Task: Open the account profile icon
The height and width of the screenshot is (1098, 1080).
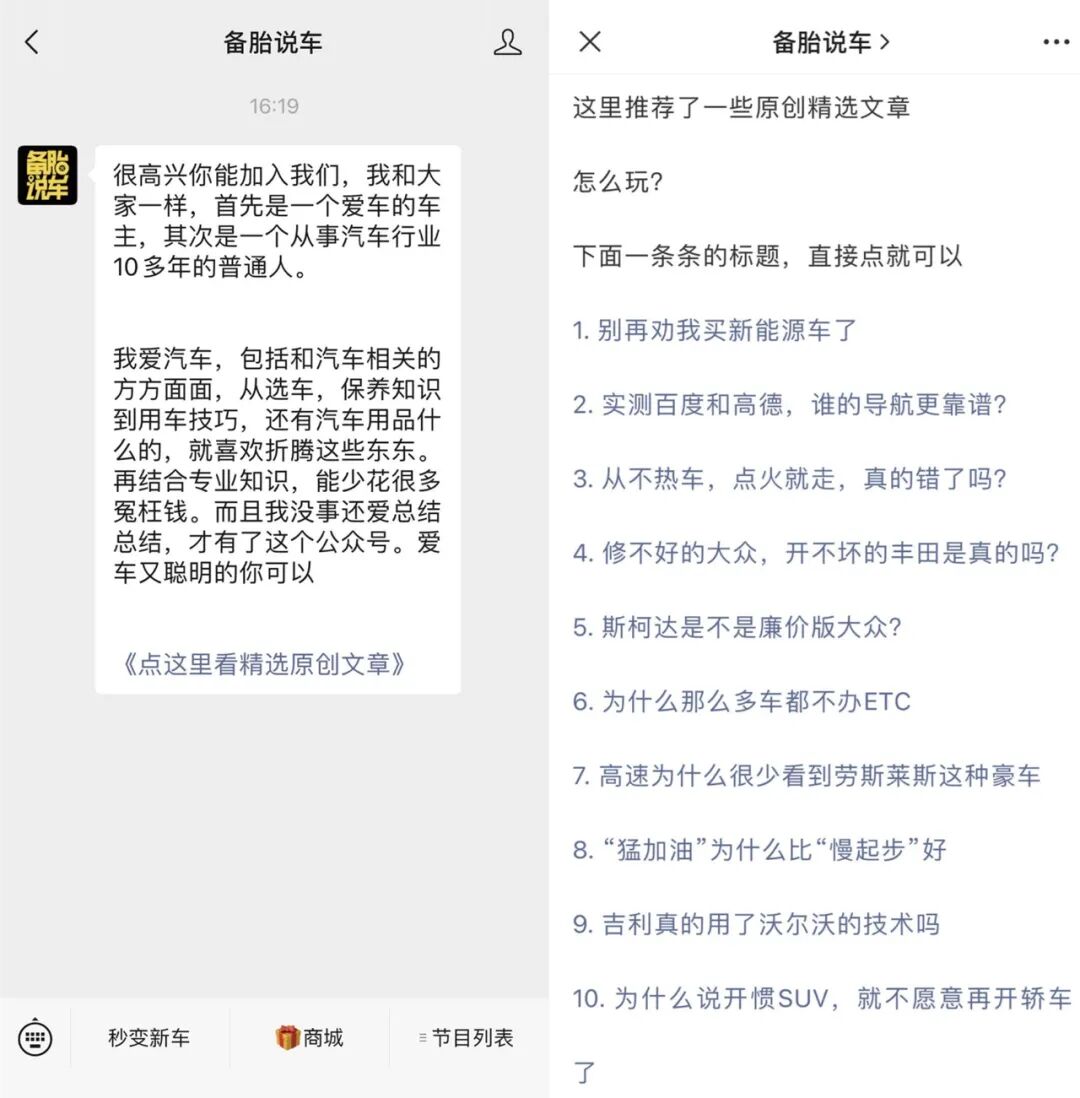Action: [508, 42]
